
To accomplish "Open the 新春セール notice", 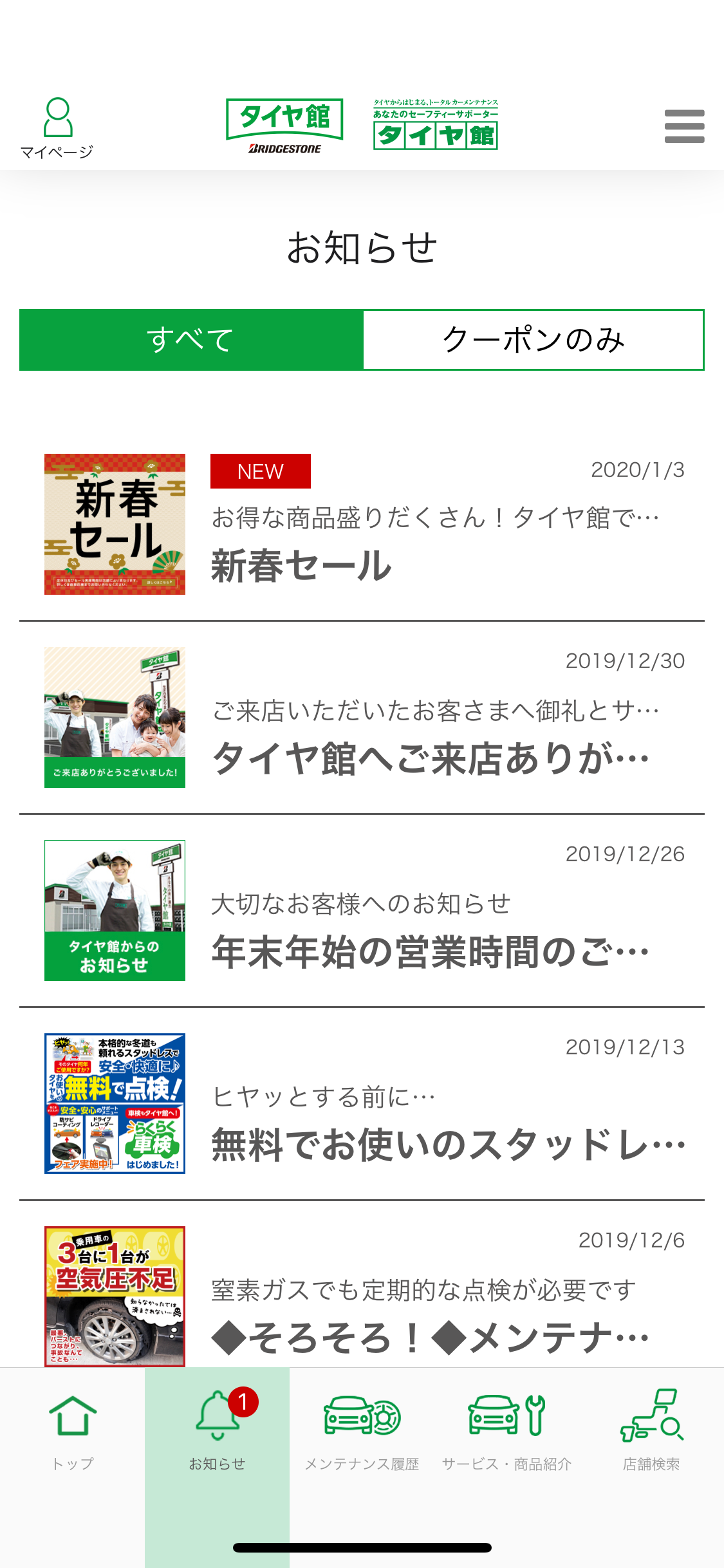I will [362, 524].
